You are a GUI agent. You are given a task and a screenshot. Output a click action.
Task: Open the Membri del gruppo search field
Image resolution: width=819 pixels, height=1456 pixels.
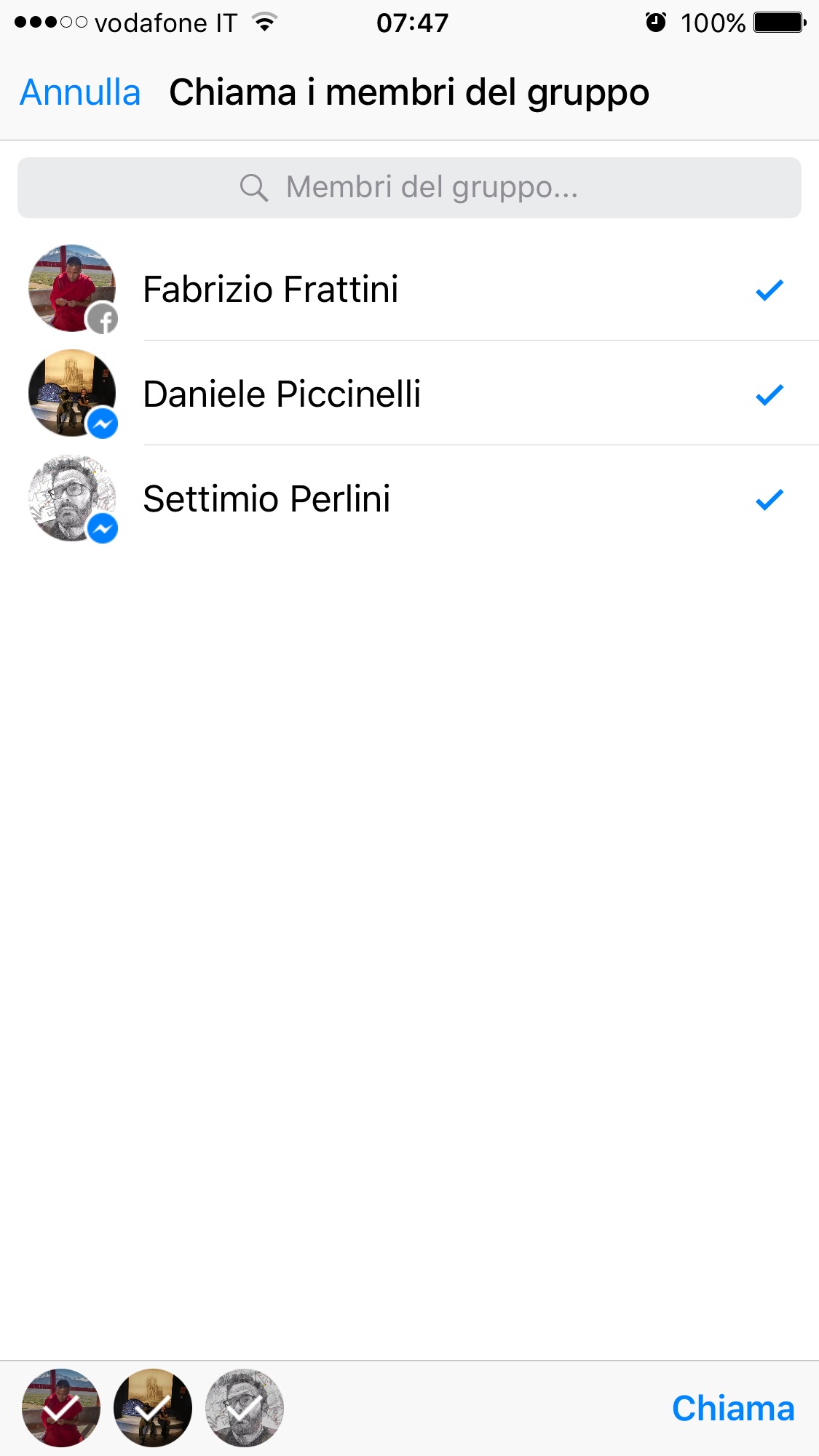[409, 188]
